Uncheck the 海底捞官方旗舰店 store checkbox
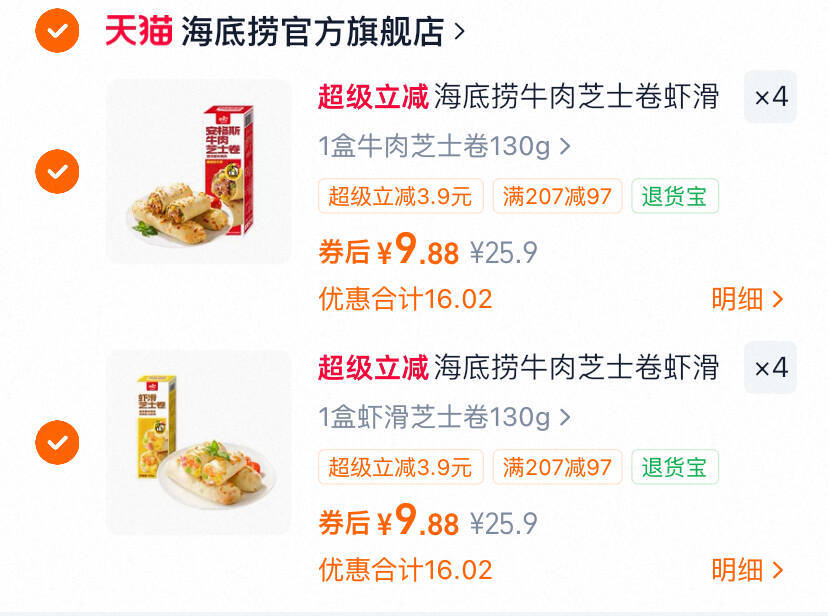The height and width of the screenshot is (616, 828). point(57,31)
